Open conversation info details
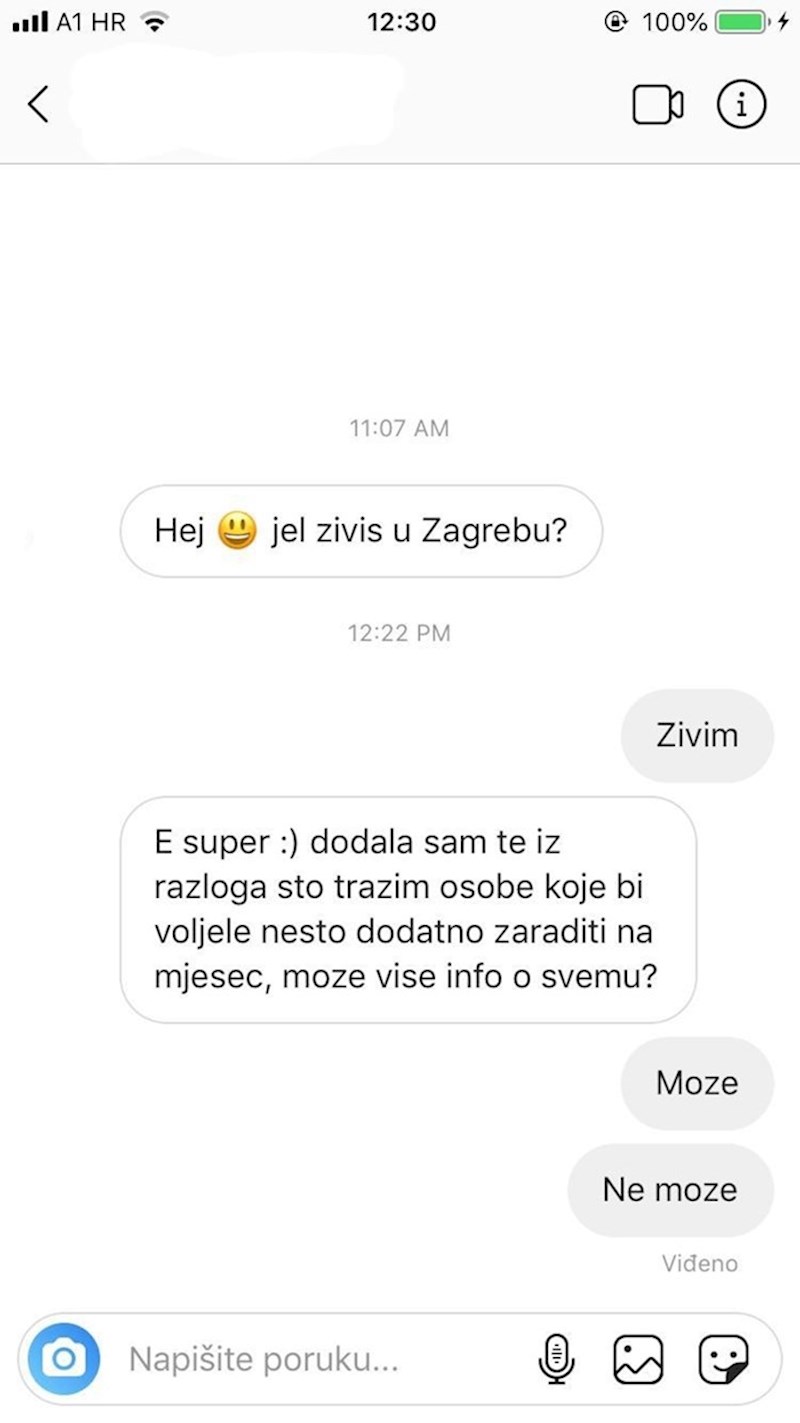 pos(741,104)
